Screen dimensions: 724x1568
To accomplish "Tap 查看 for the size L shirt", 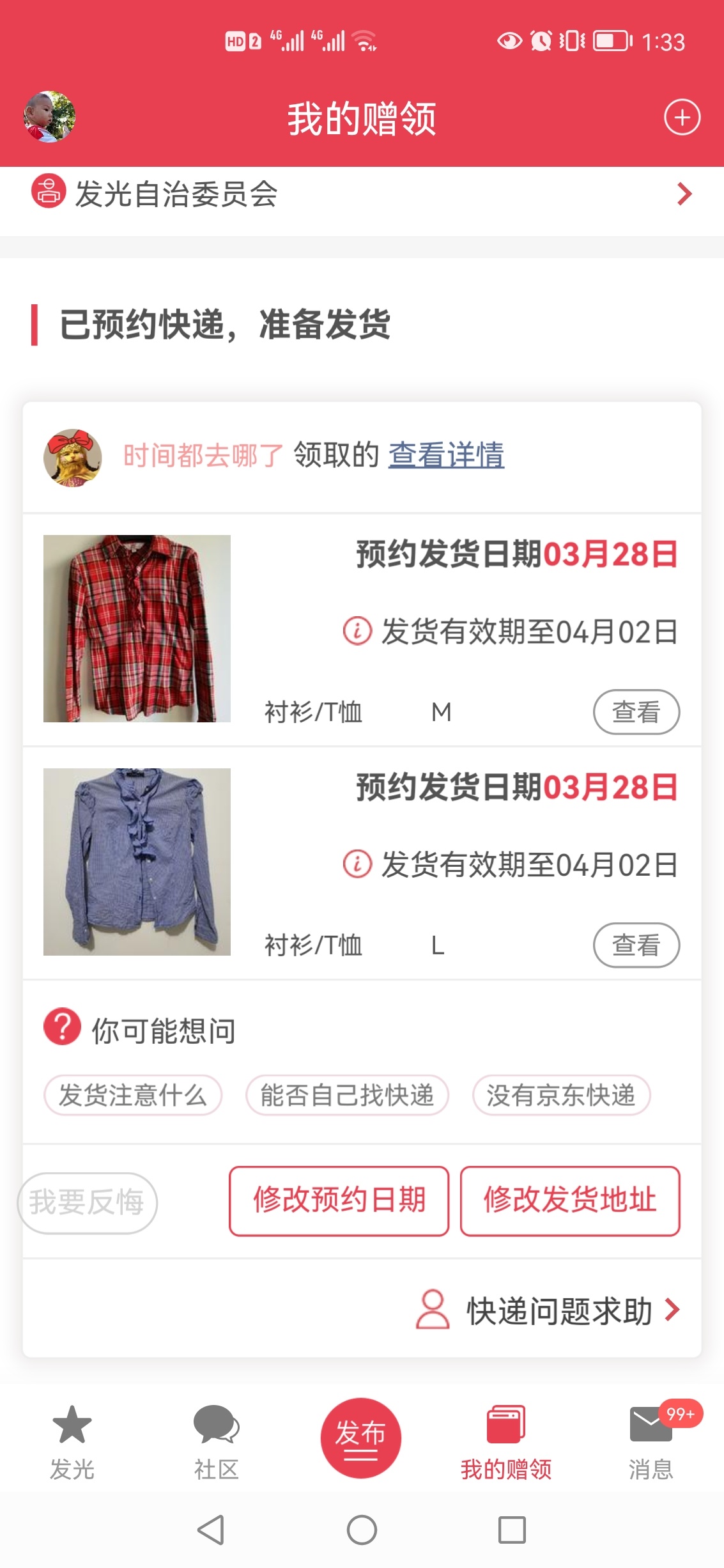I will pyautogui.click(x=636, y=945).
